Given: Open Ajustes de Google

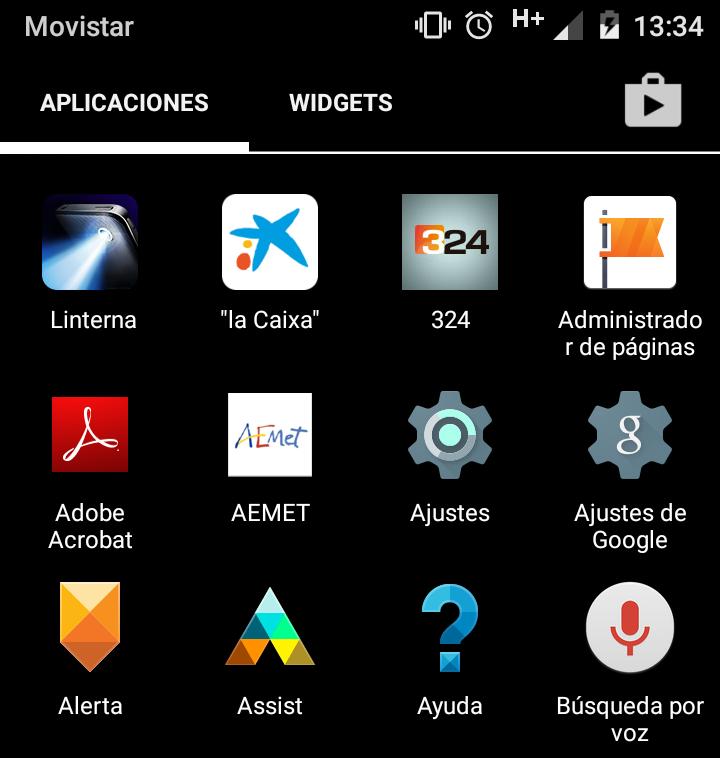Looking at the screenshot, I should pos(630,434).
